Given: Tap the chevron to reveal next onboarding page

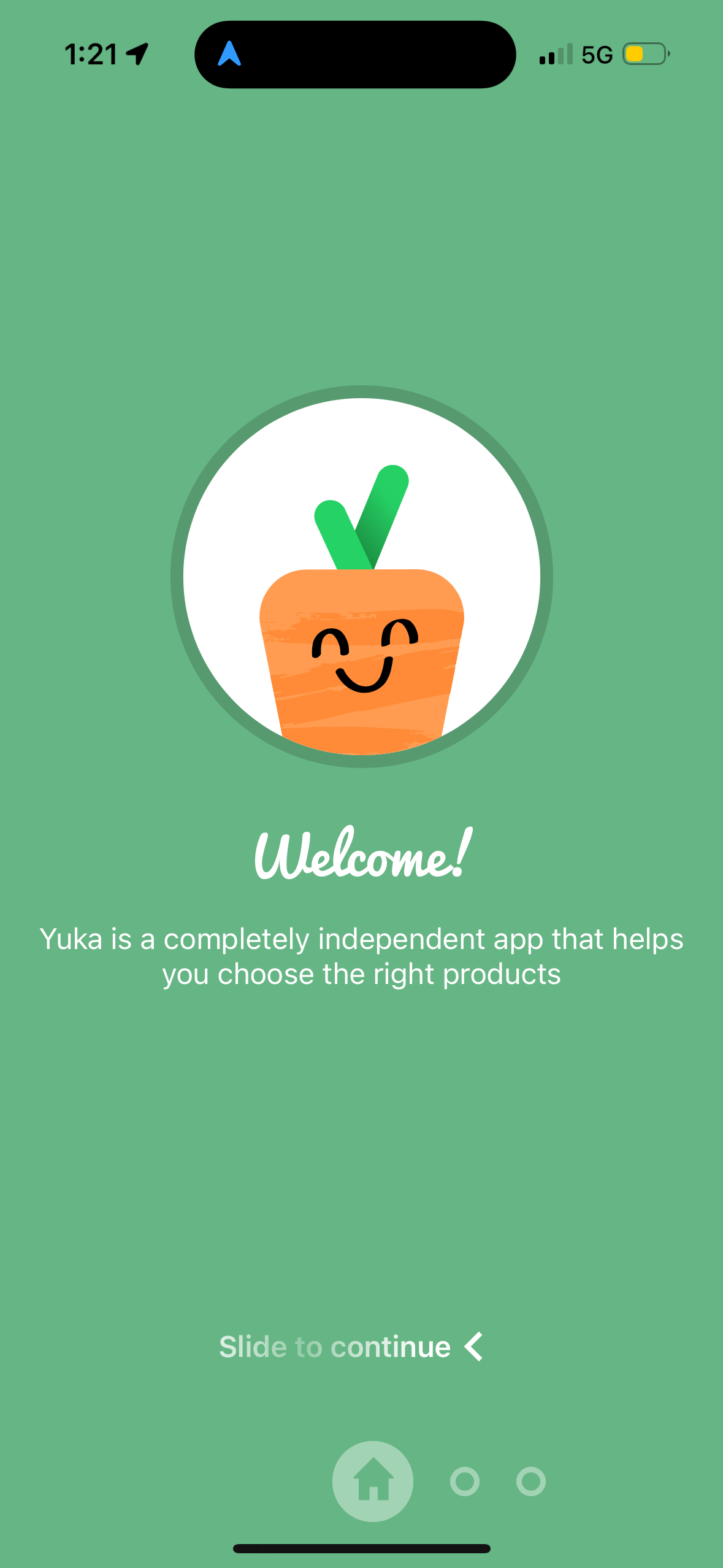Looking at the screenshot, I should click(x=473, y=1346).
